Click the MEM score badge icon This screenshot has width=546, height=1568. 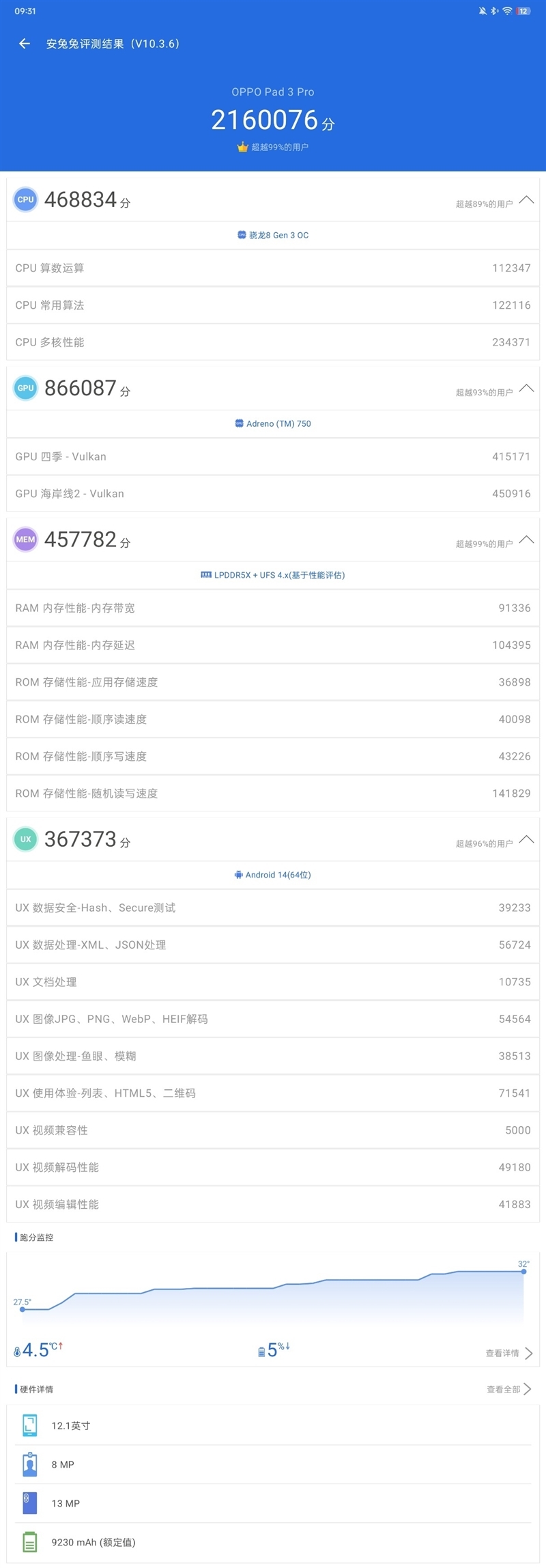[x=25, y=540]
